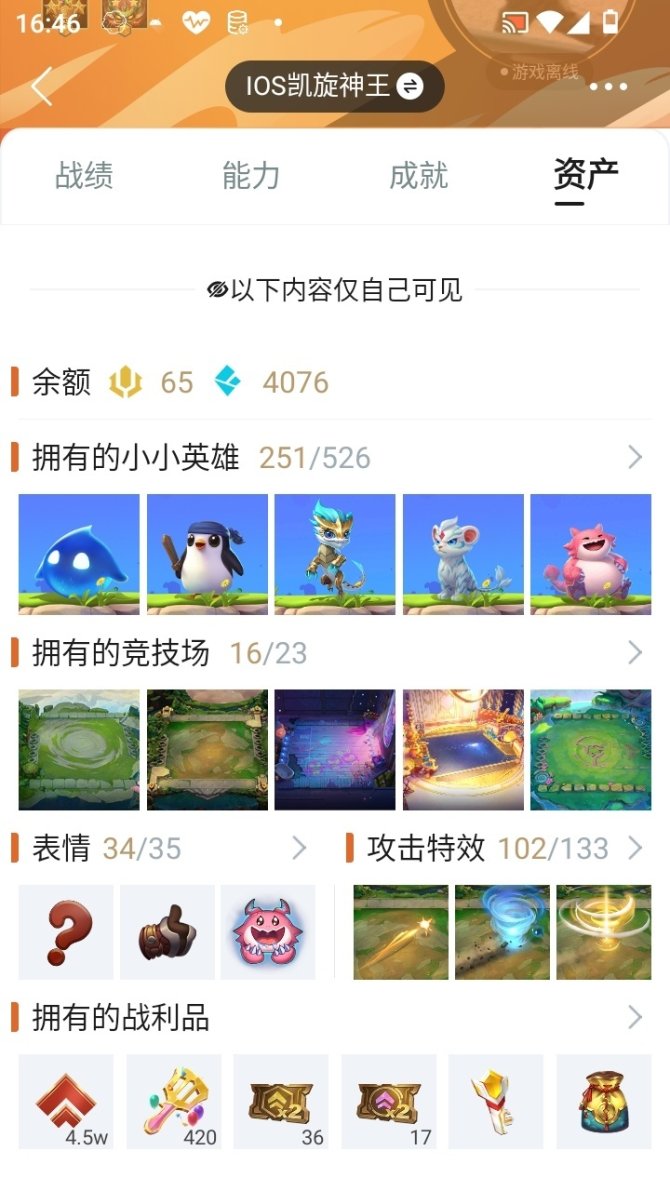Screen dimensions: 670x1191
Task: View the gold coin bag loot item
Action: point(604,1101)
